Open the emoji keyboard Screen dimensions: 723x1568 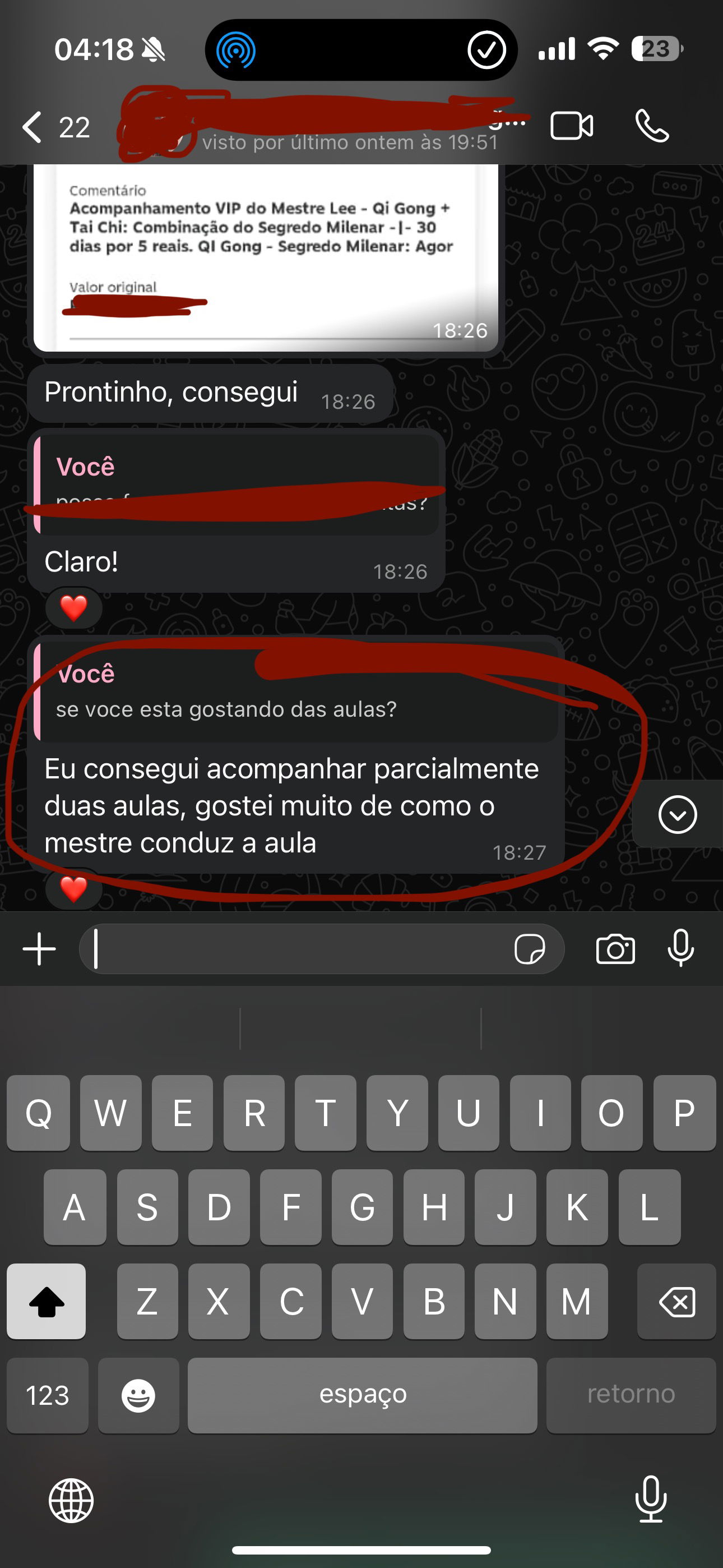(x=139, y=1395)
